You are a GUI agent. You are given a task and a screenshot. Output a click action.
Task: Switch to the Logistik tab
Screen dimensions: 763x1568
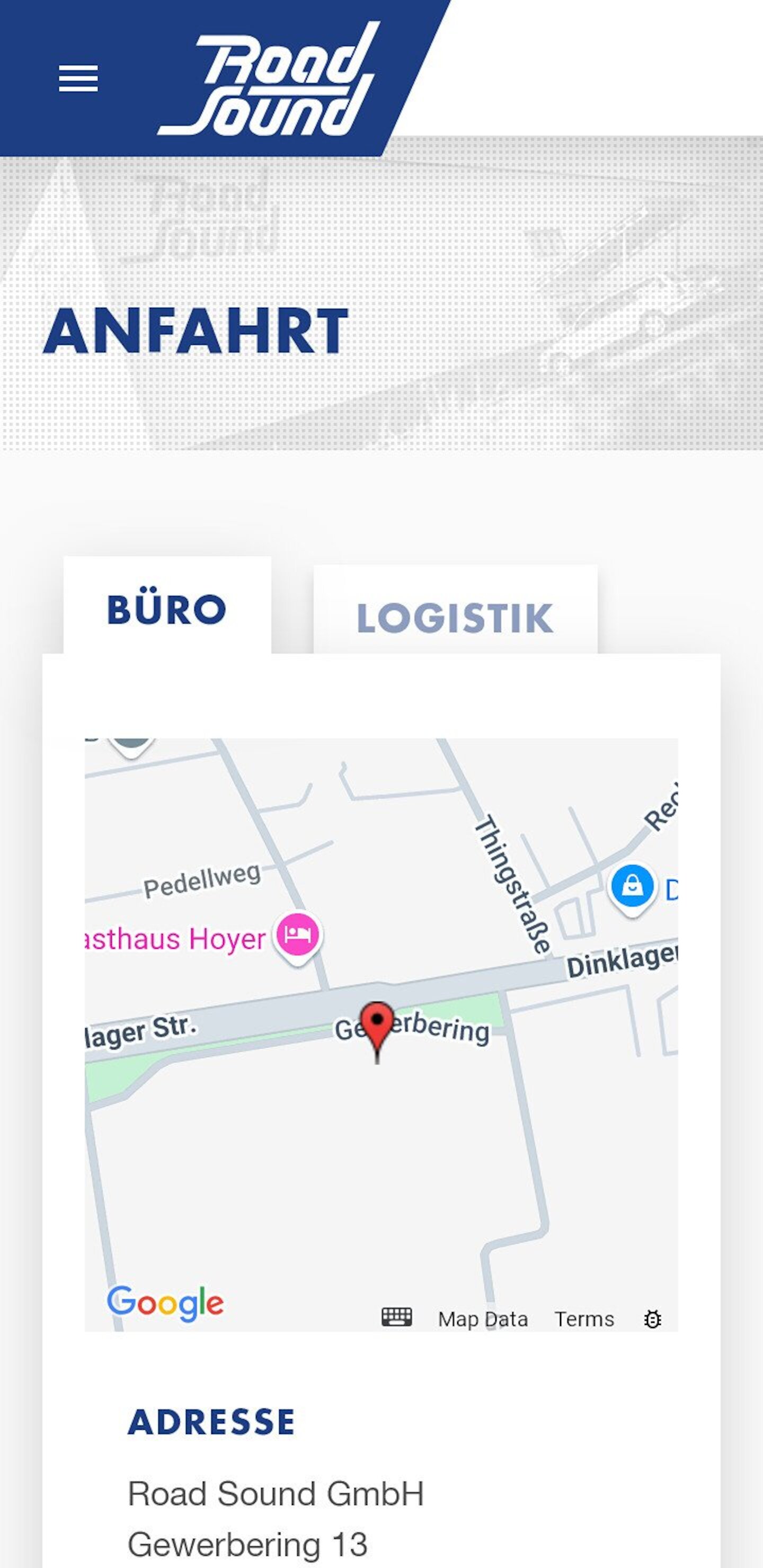pyautogui.click(x=455, y=617)
